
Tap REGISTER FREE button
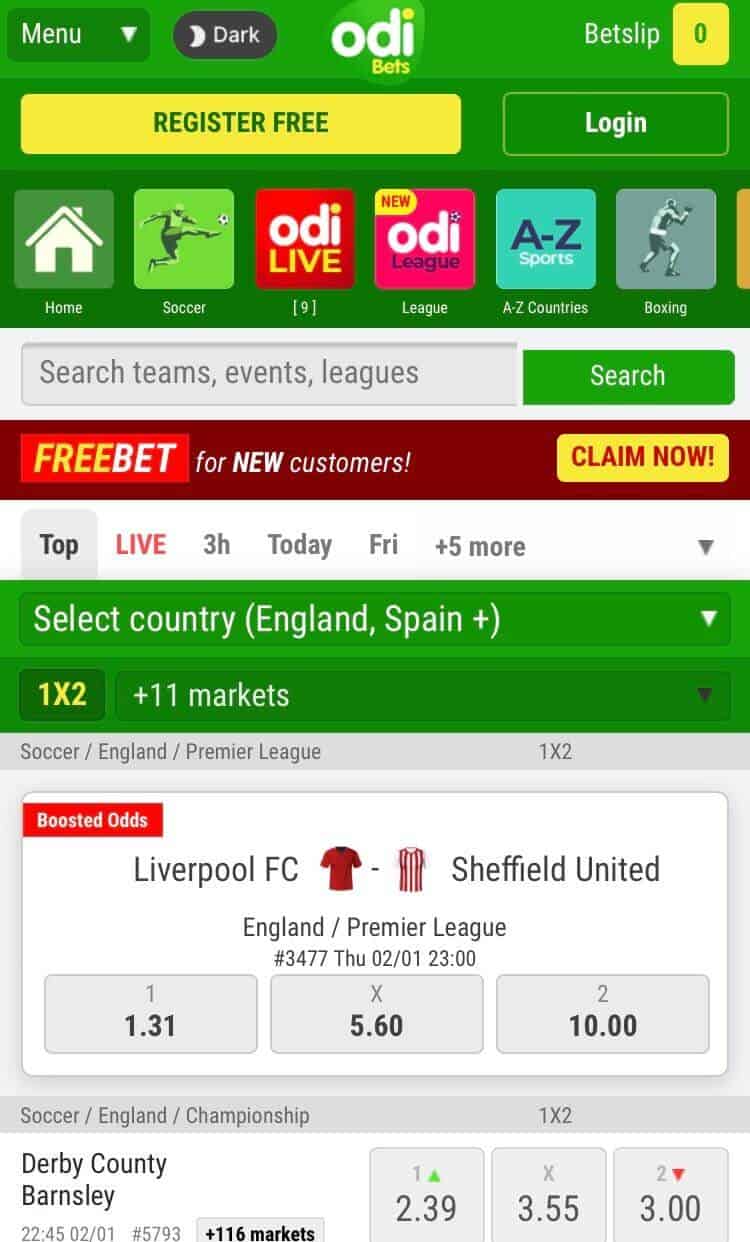[x=240, y=124]
